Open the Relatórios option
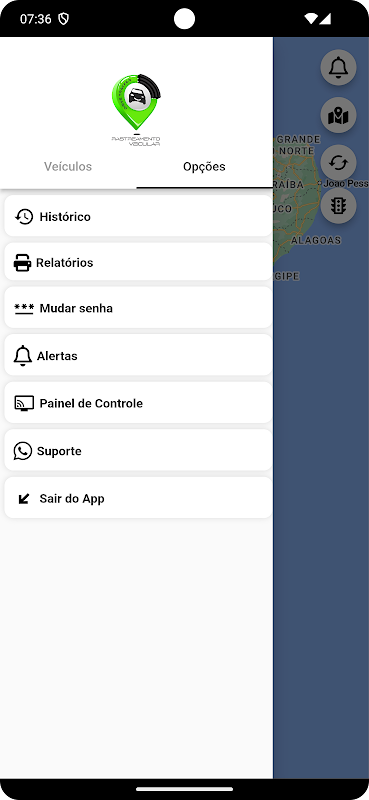Image resolution: width=369 pixels, height=800 pixels. click(x=138, y=262)
